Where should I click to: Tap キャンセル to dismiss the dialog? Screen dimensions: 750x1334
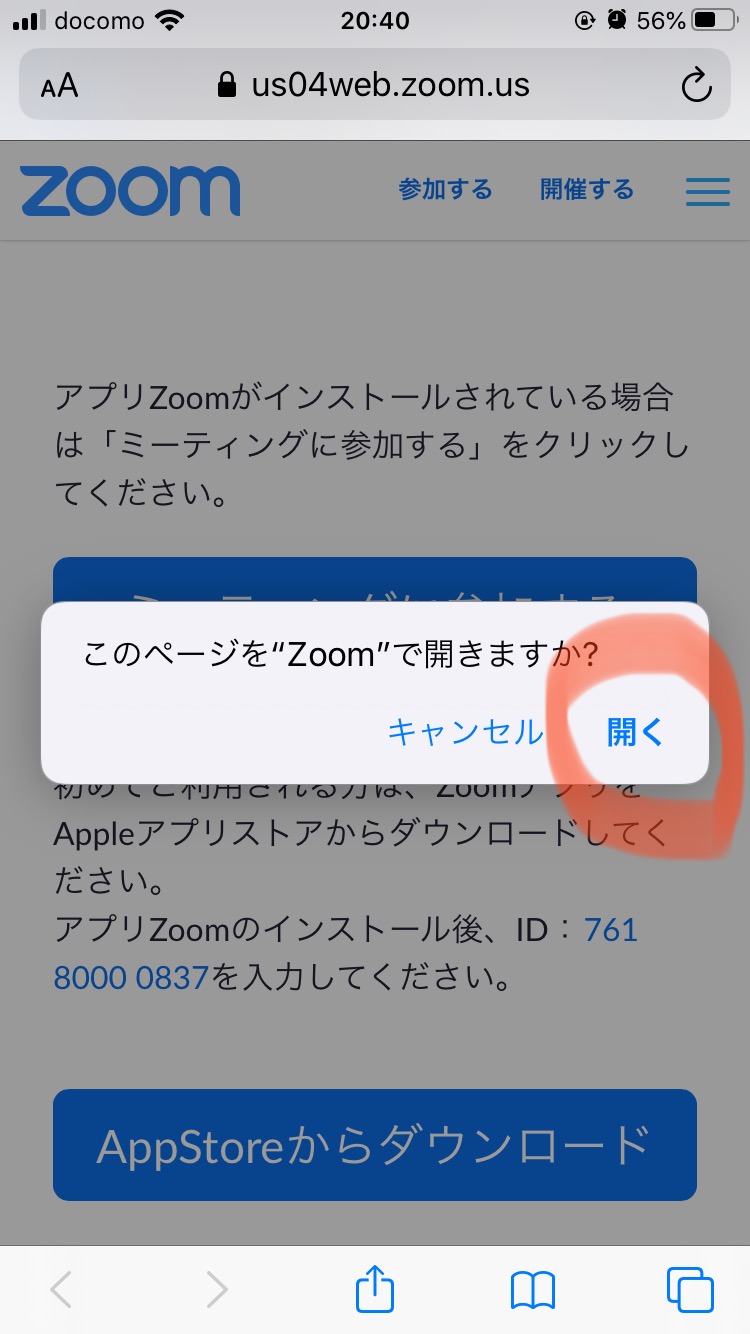point(464,733)
